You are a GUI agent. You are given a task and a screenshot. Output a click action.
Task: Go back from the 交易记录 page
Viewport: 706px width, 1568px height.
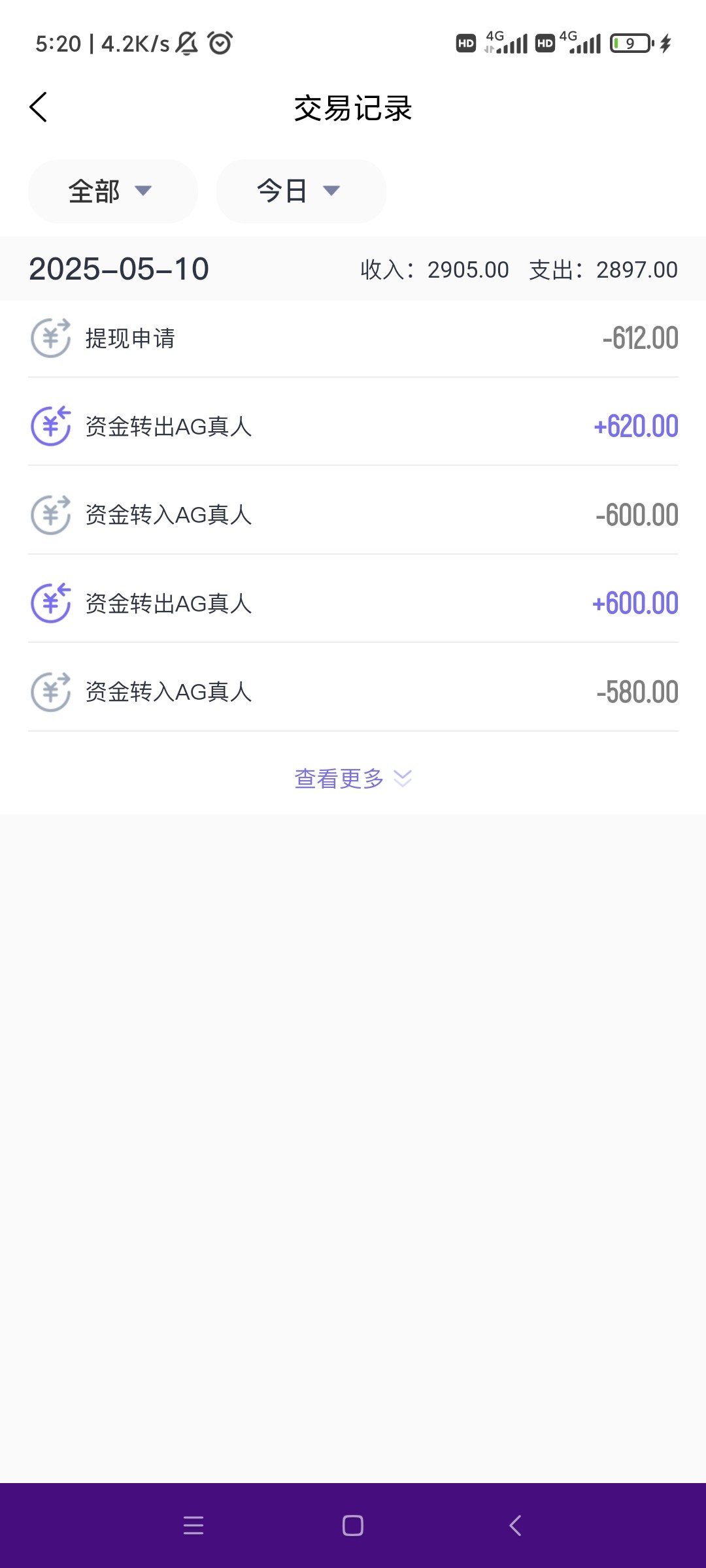coord(39,107)
